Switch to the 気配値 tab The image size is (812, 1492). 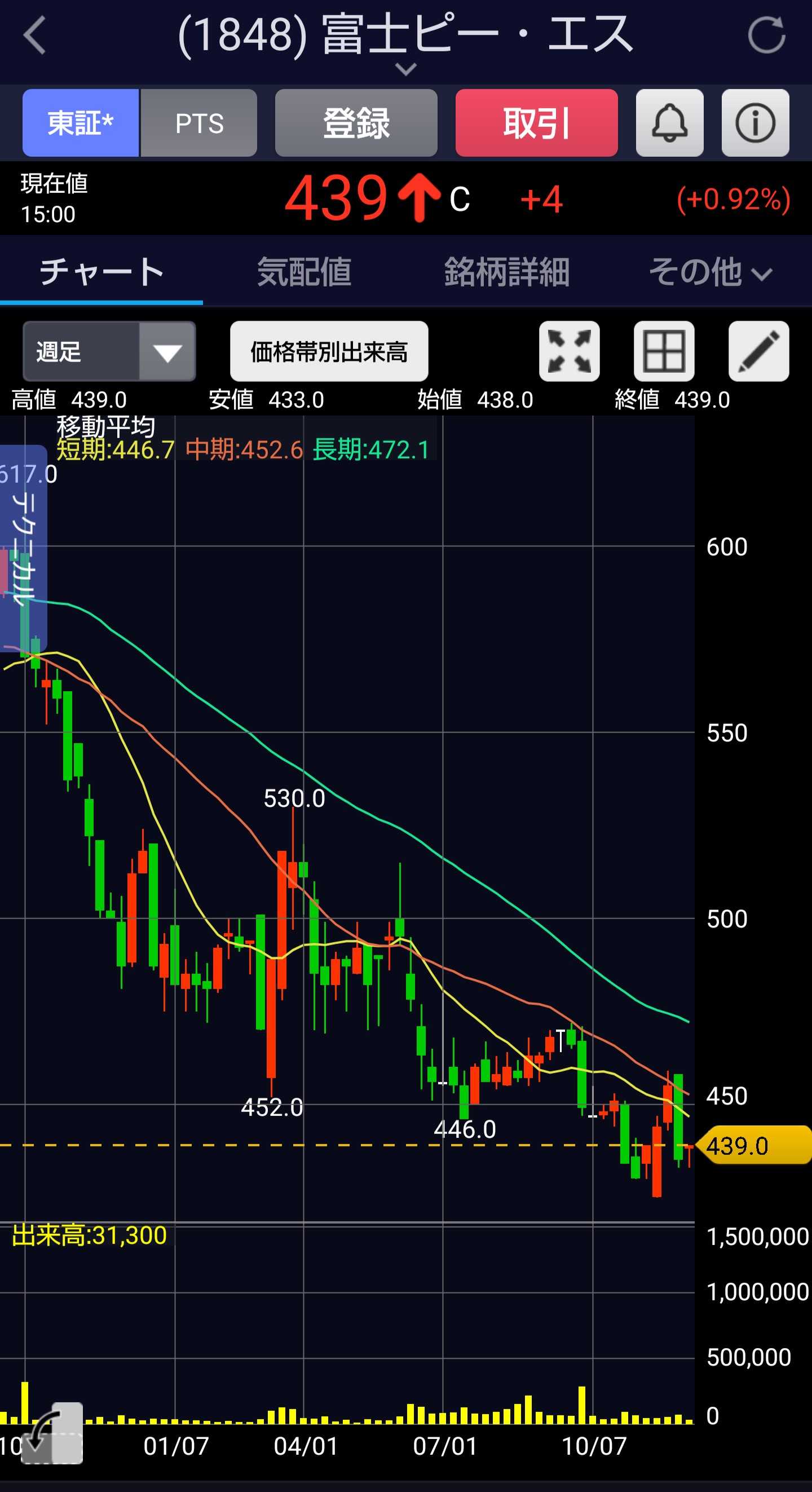(304, 272)
